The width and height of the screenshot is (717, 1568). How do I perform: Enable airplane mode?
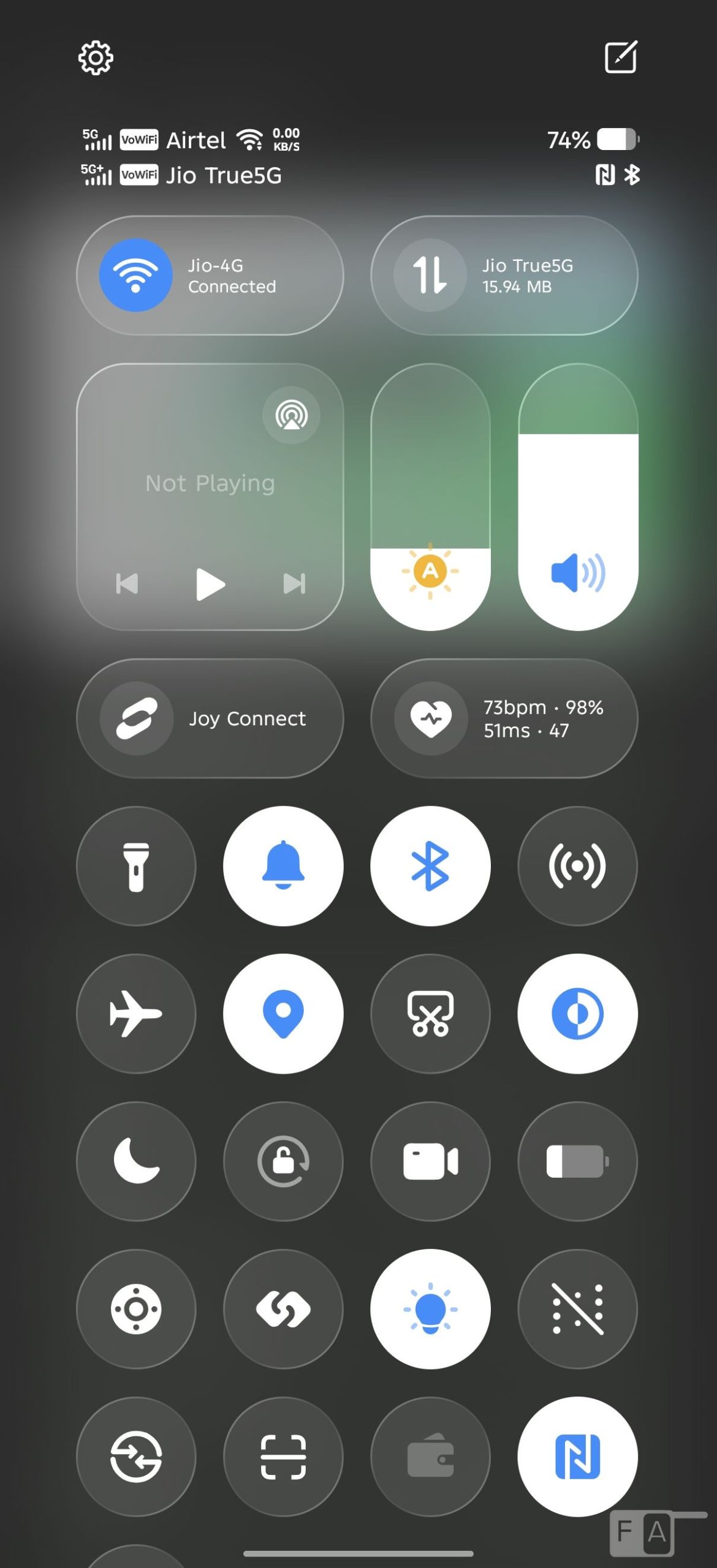pos(136,1014)
